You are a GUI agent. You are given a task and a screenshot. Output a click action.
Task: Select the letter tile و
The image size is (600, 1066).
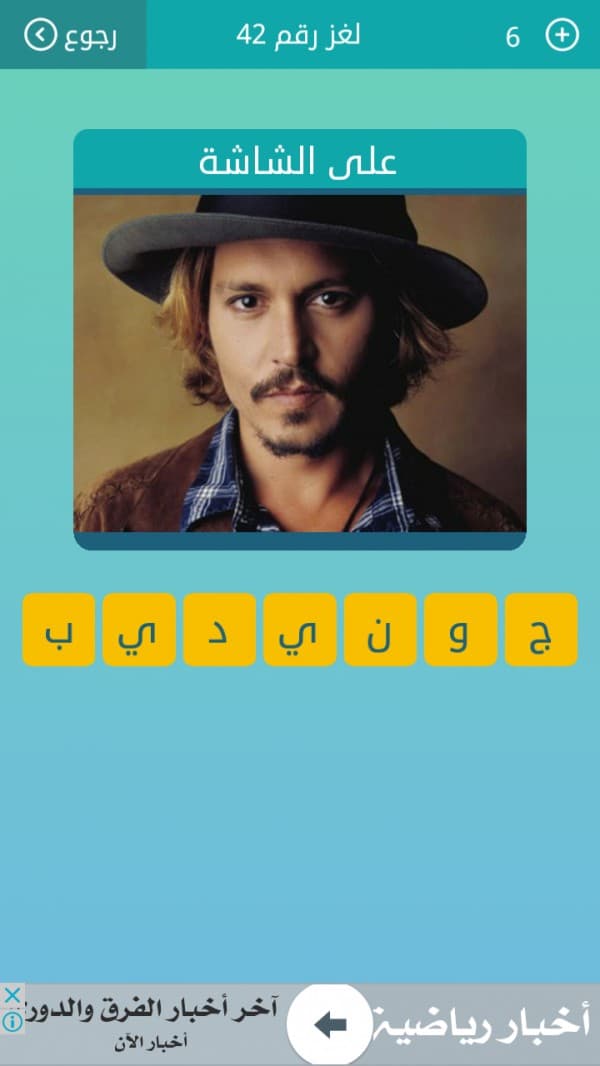point(460,630)
